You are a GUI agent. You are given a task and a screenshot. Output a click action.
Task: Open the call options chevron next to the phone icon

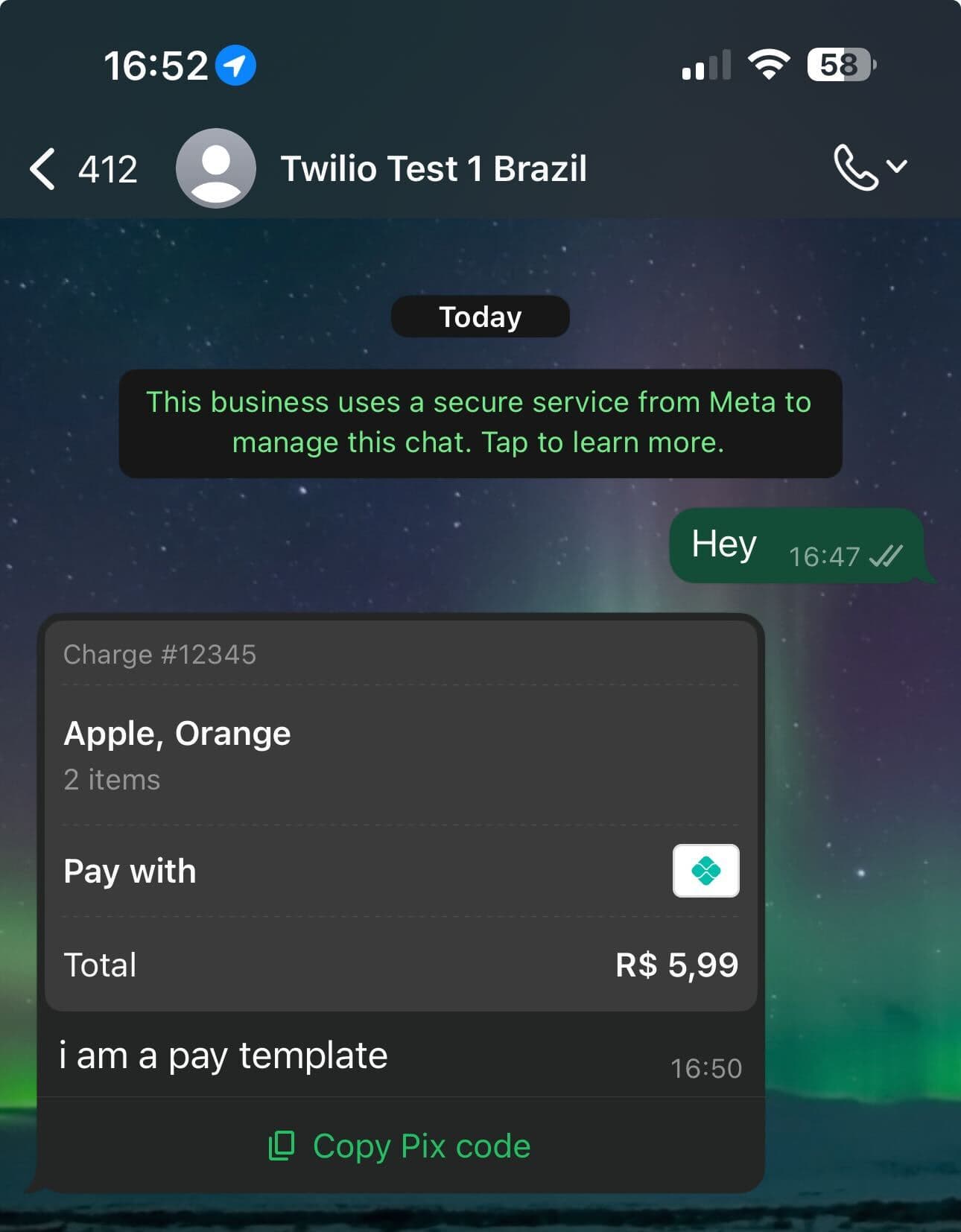897,166
